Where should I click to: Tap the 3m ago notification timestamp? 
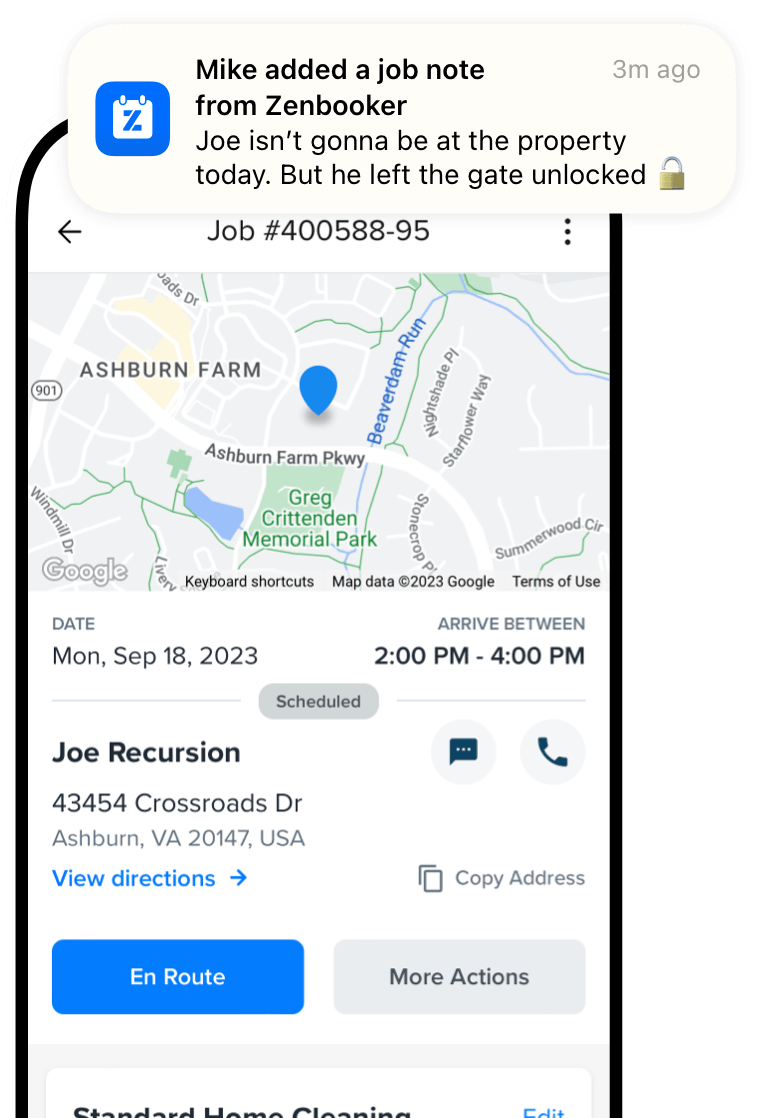pos(656,70)
